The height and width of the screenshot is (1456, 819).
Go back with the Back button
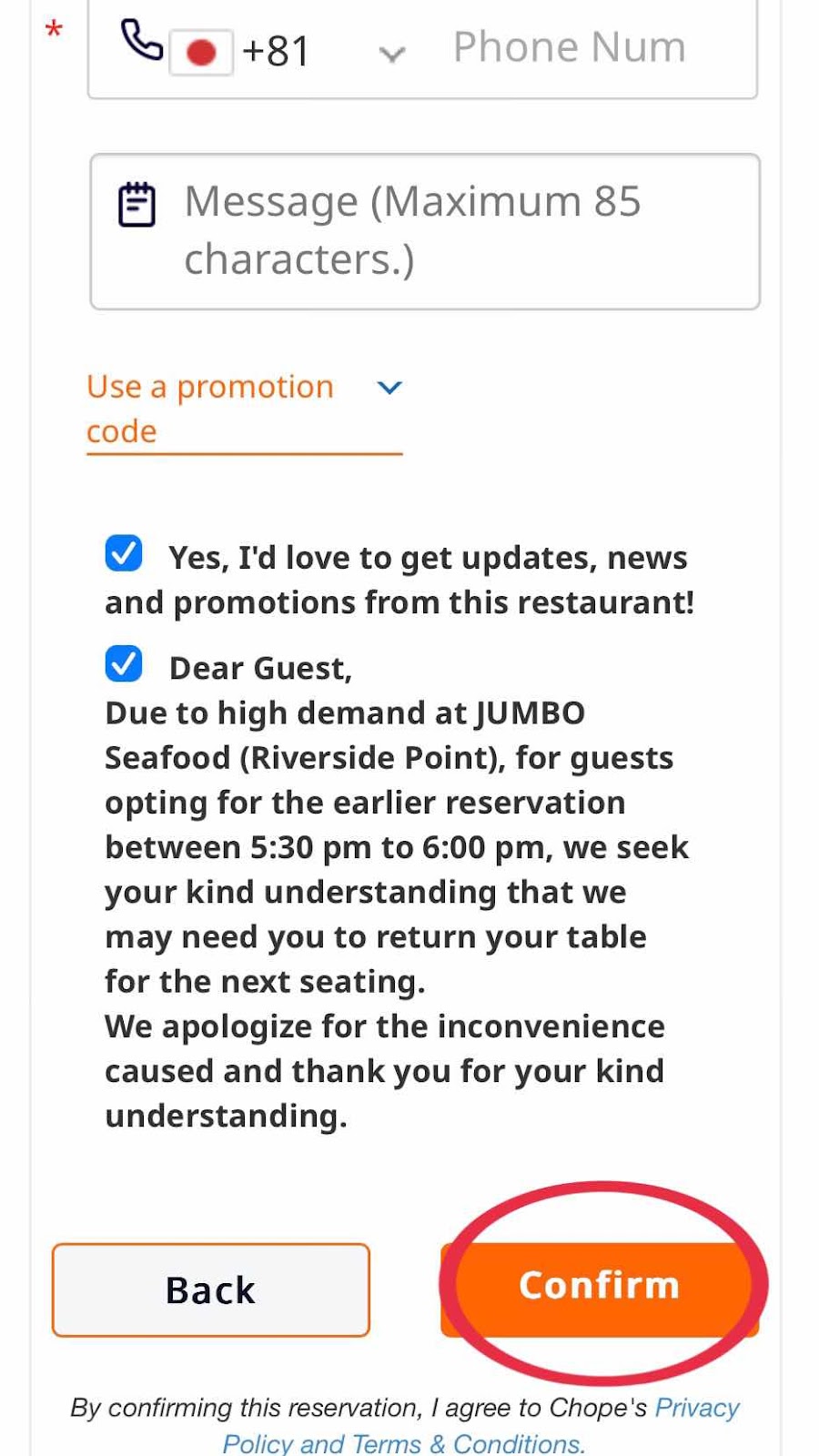pos(211,1289)
